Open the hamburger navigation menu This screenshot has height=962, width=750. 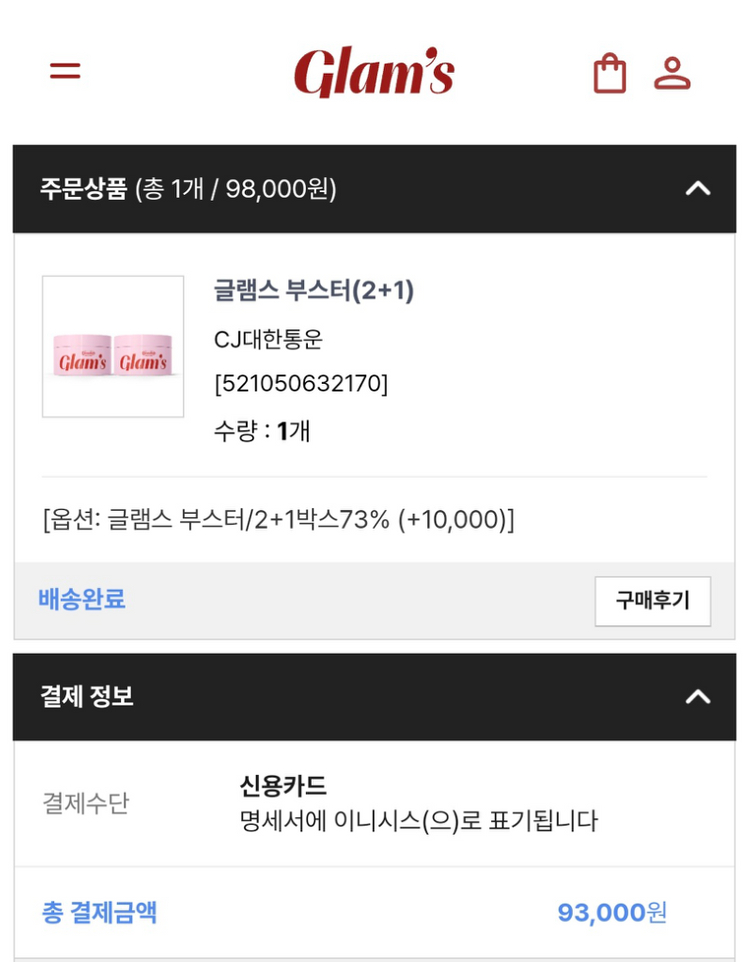pos(63,69)
